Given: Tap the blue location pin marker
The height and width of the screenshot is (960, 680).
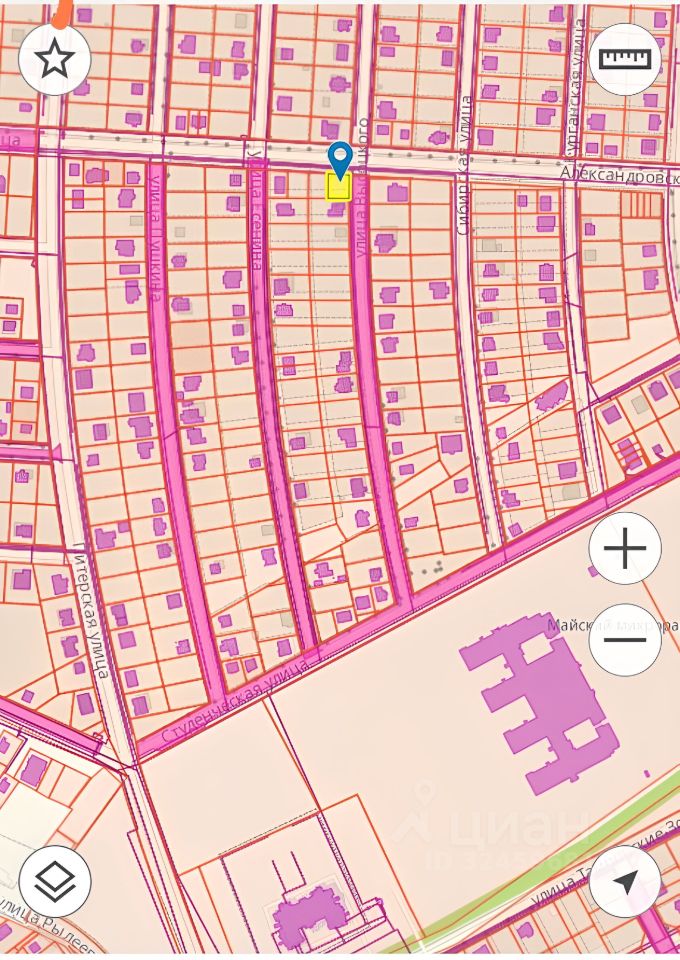Looking at the screenshot, I should pyautogui.click(x=340, y=160).
